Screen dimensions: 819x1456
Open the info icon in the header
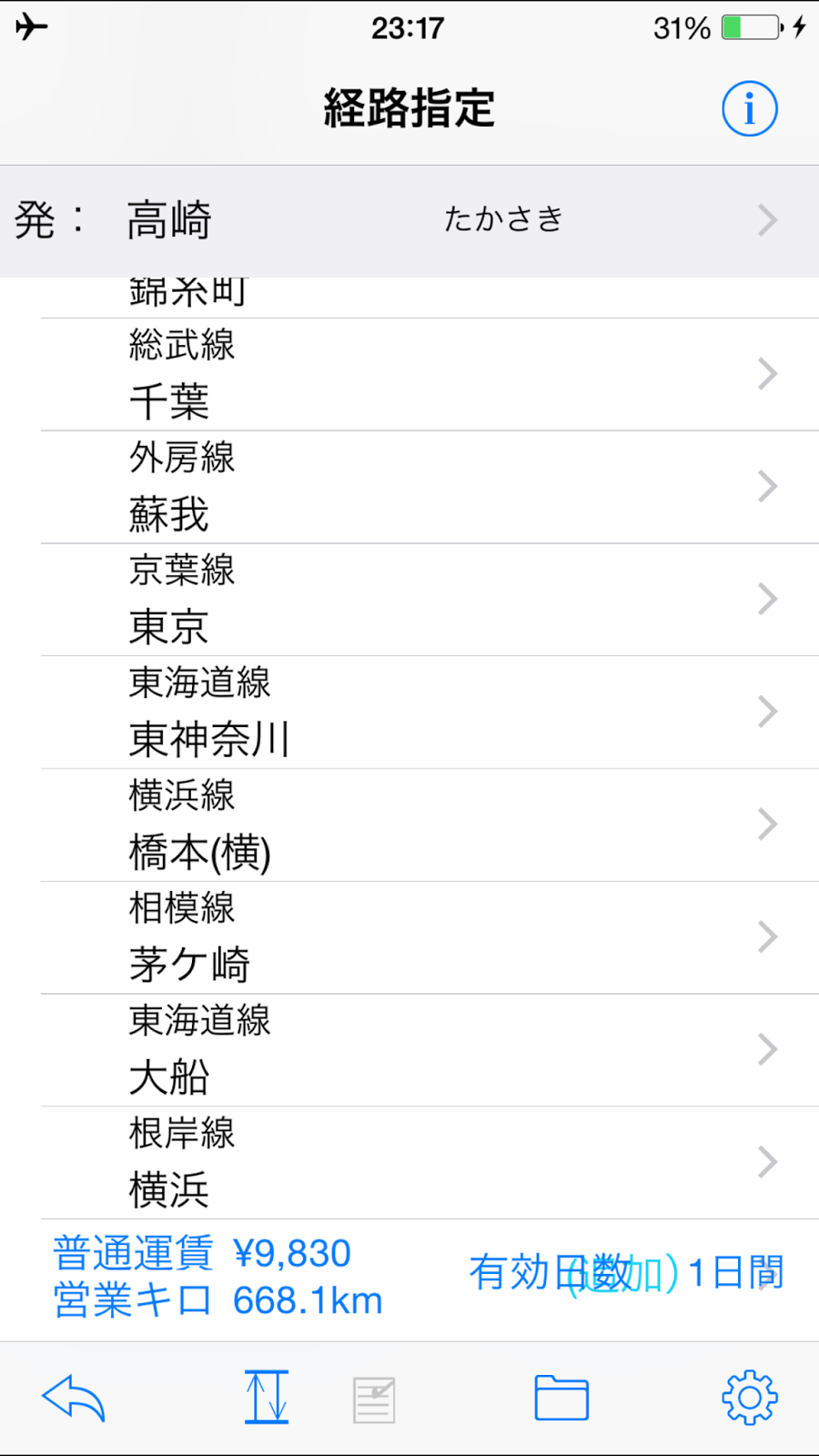(x=750, y=109)
